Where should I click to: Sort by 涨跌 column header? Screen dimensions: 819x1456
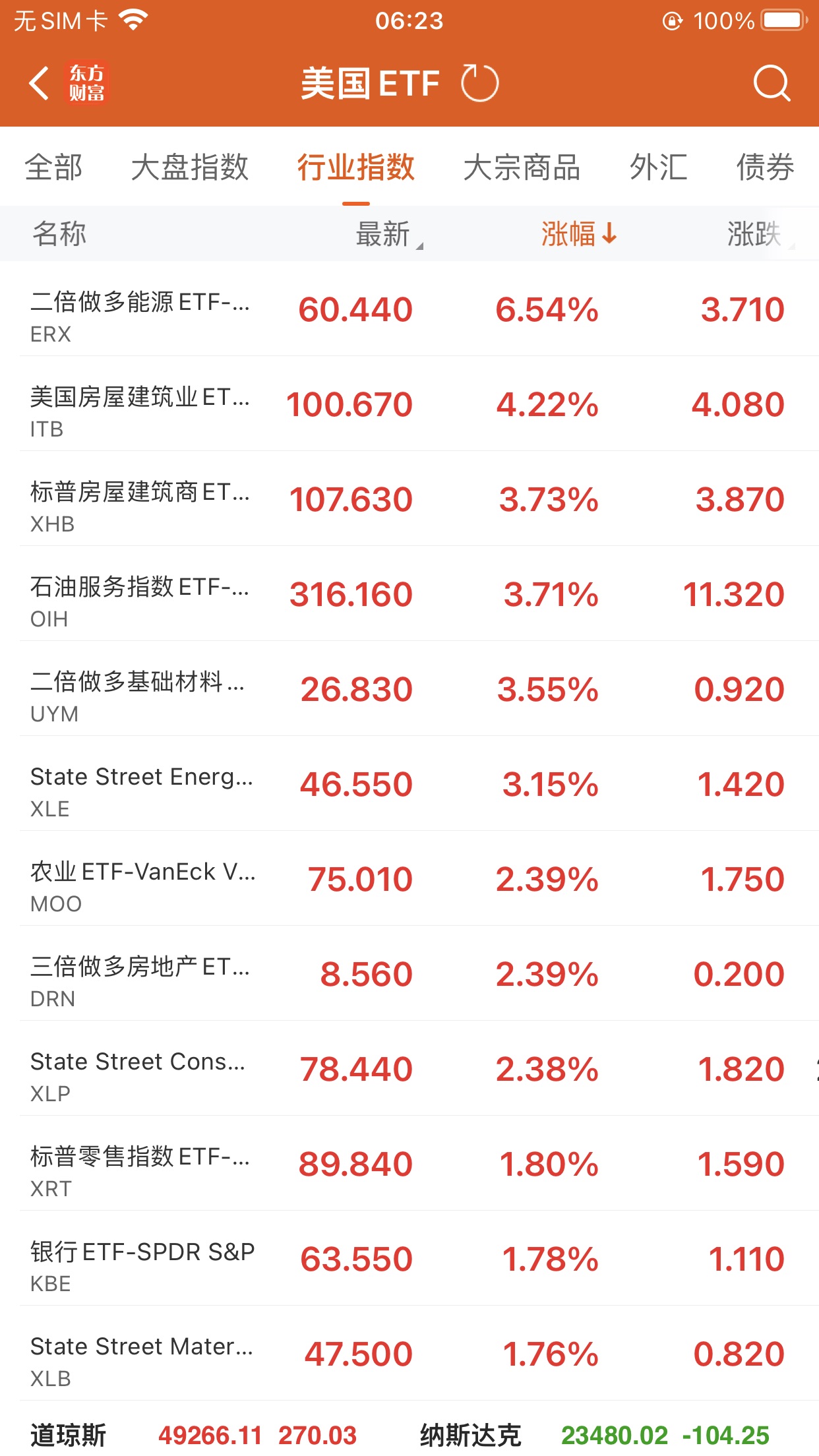pyautogui.click(x=755, y=234)
